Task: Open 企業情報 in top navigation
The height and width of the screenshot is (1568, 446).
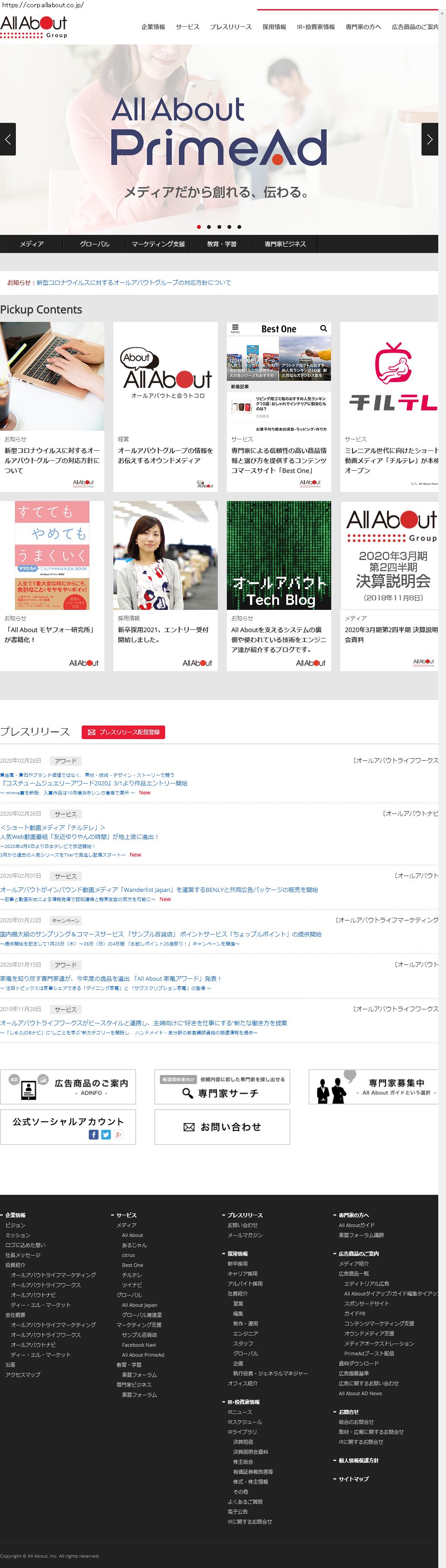Action: pyautogui.click(x=153, y=27)
